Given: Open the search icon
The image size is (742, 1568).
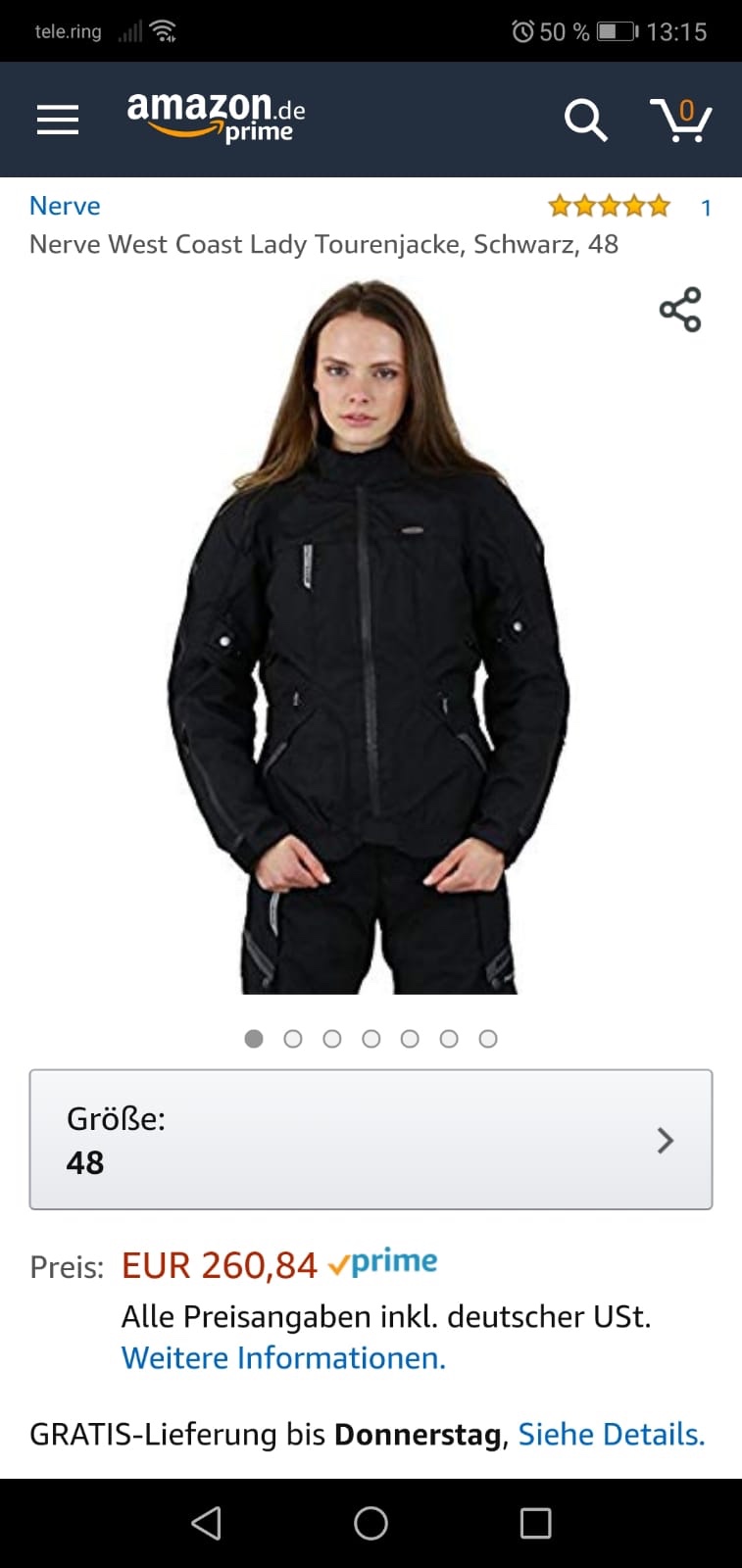Looking at the screenshot, I should tap(585, 120).
